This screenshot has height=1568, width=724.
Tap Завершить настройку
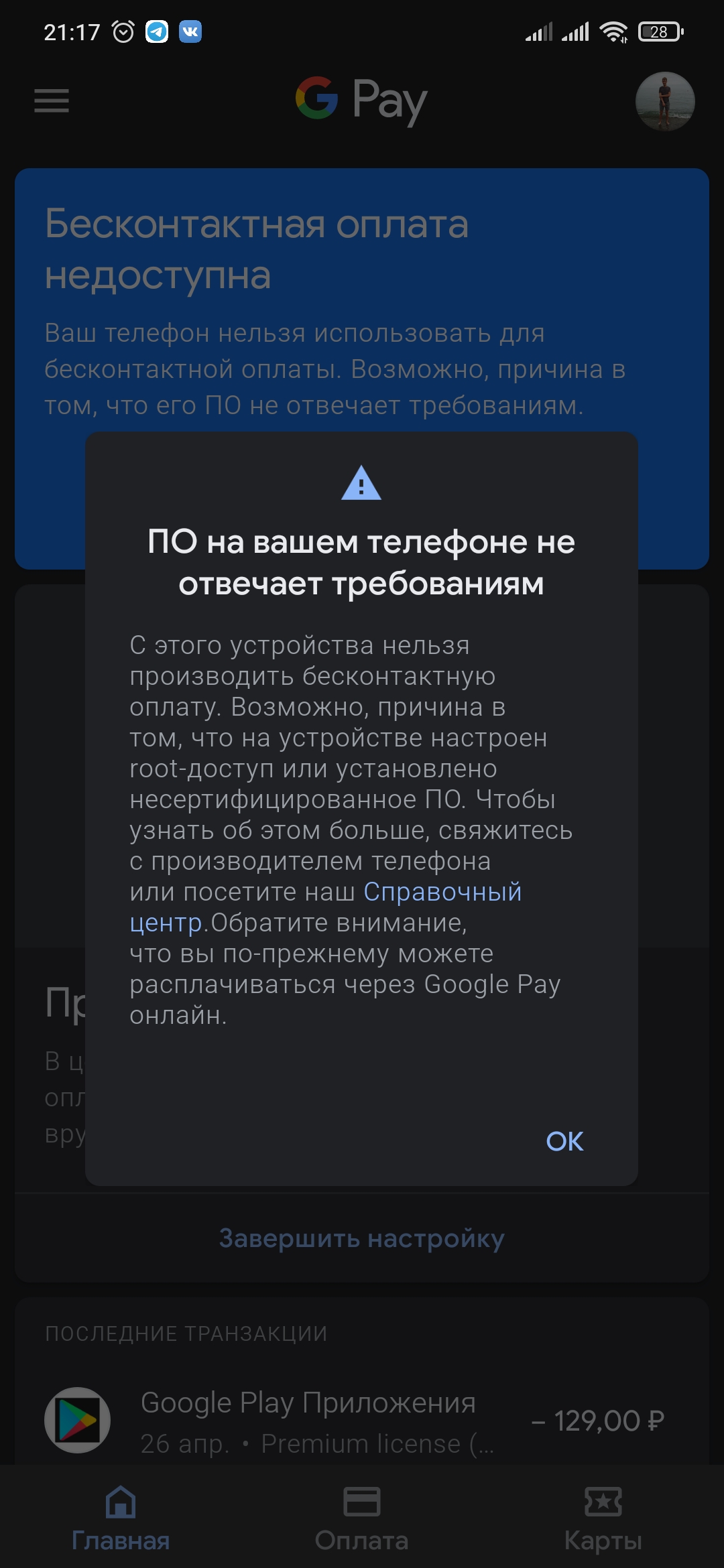click(362, 1238)
